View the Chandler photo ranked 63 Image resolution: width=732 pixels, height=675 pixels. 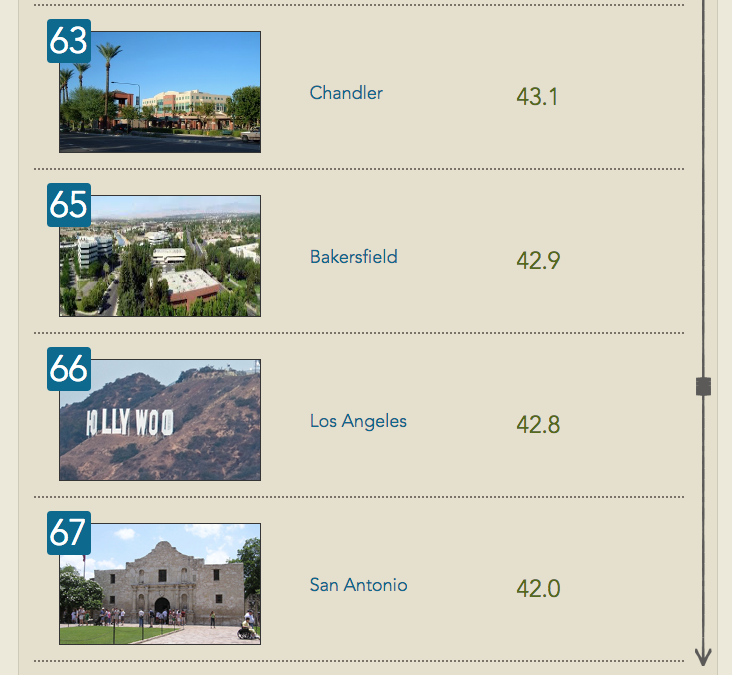[x=160, y=92]
